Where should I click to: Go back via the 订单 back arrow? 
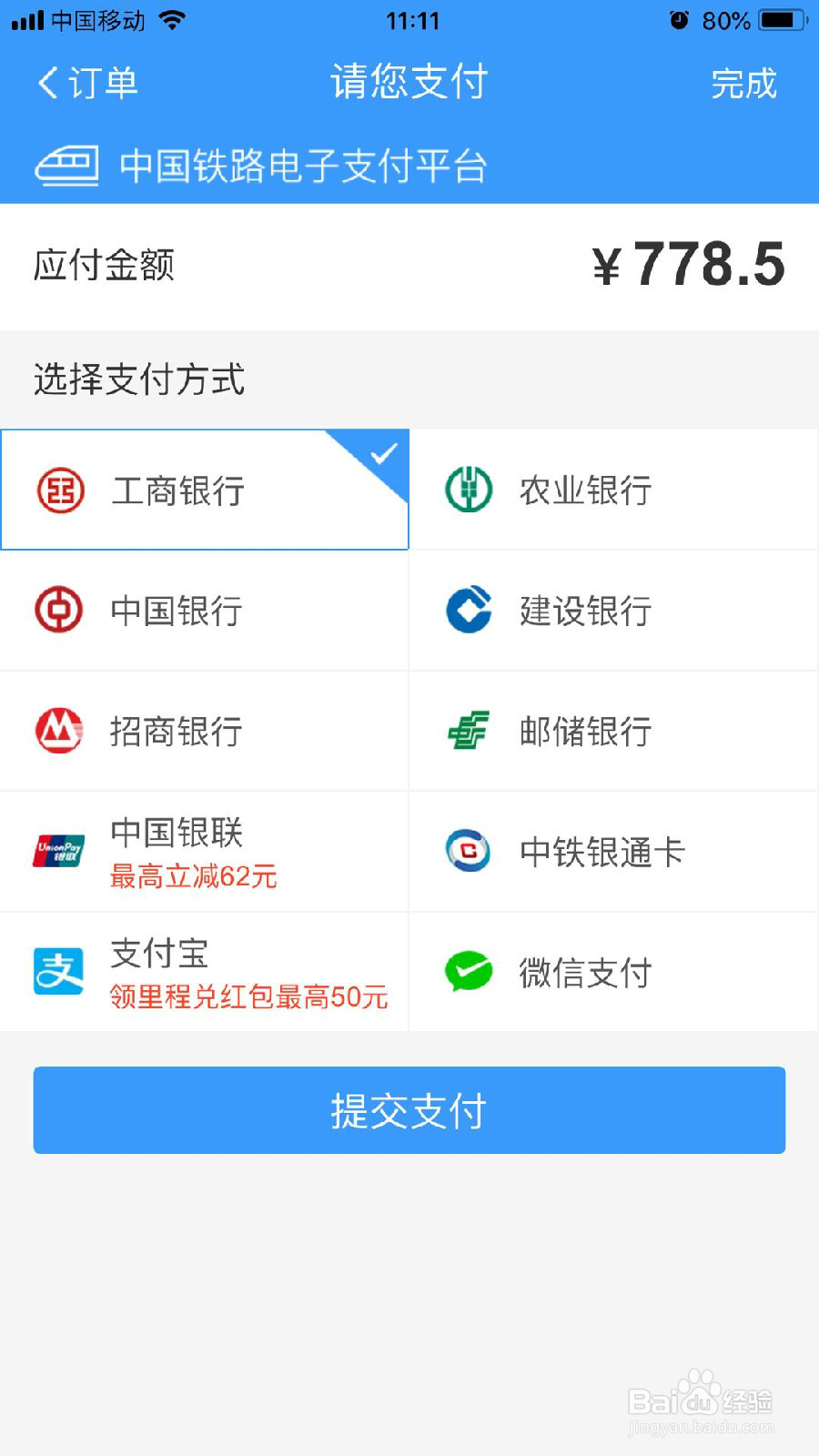coord(86,84)
